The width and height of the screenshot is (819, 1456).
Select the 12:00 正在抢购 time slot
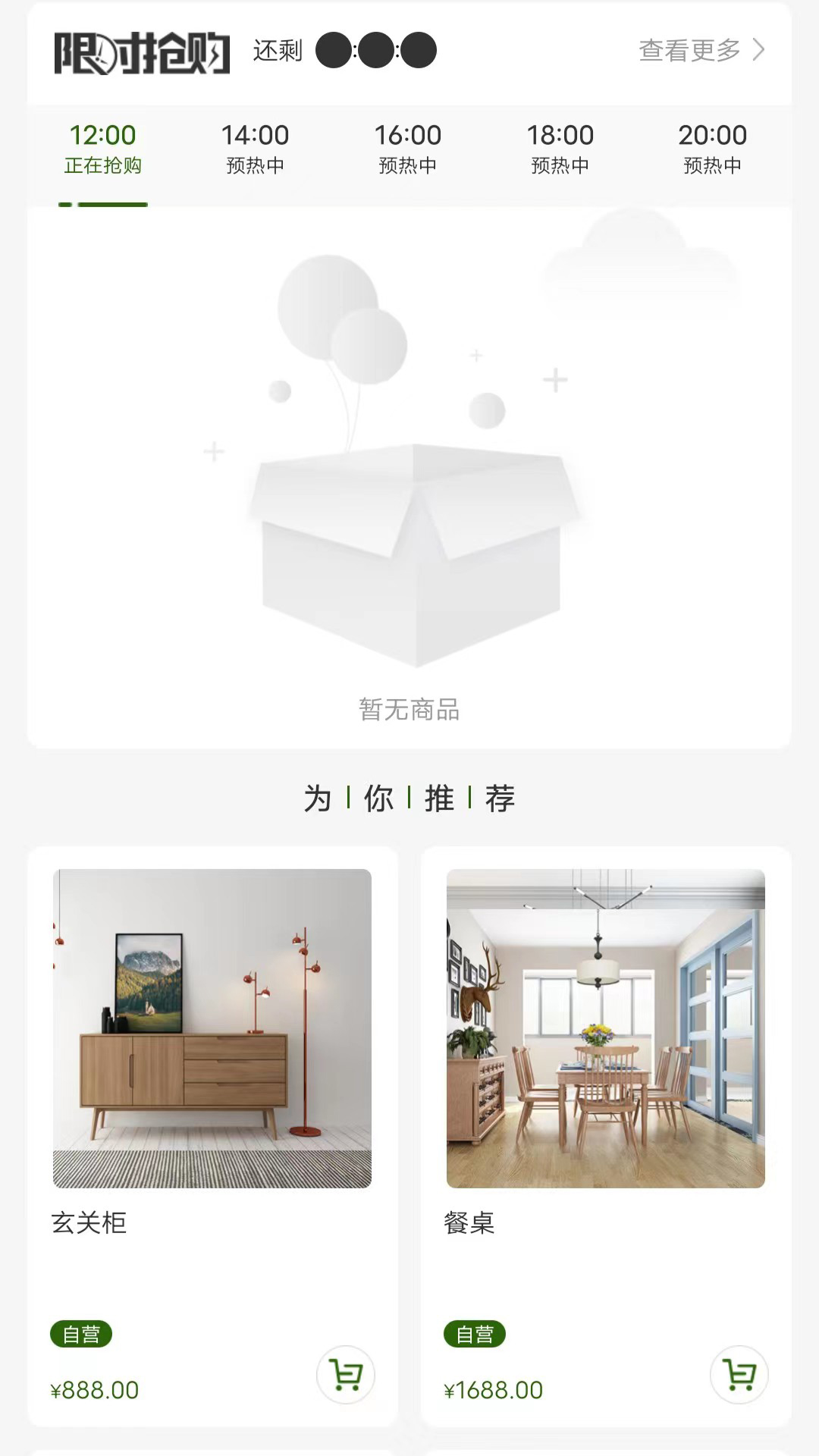[x=103, y=149]
